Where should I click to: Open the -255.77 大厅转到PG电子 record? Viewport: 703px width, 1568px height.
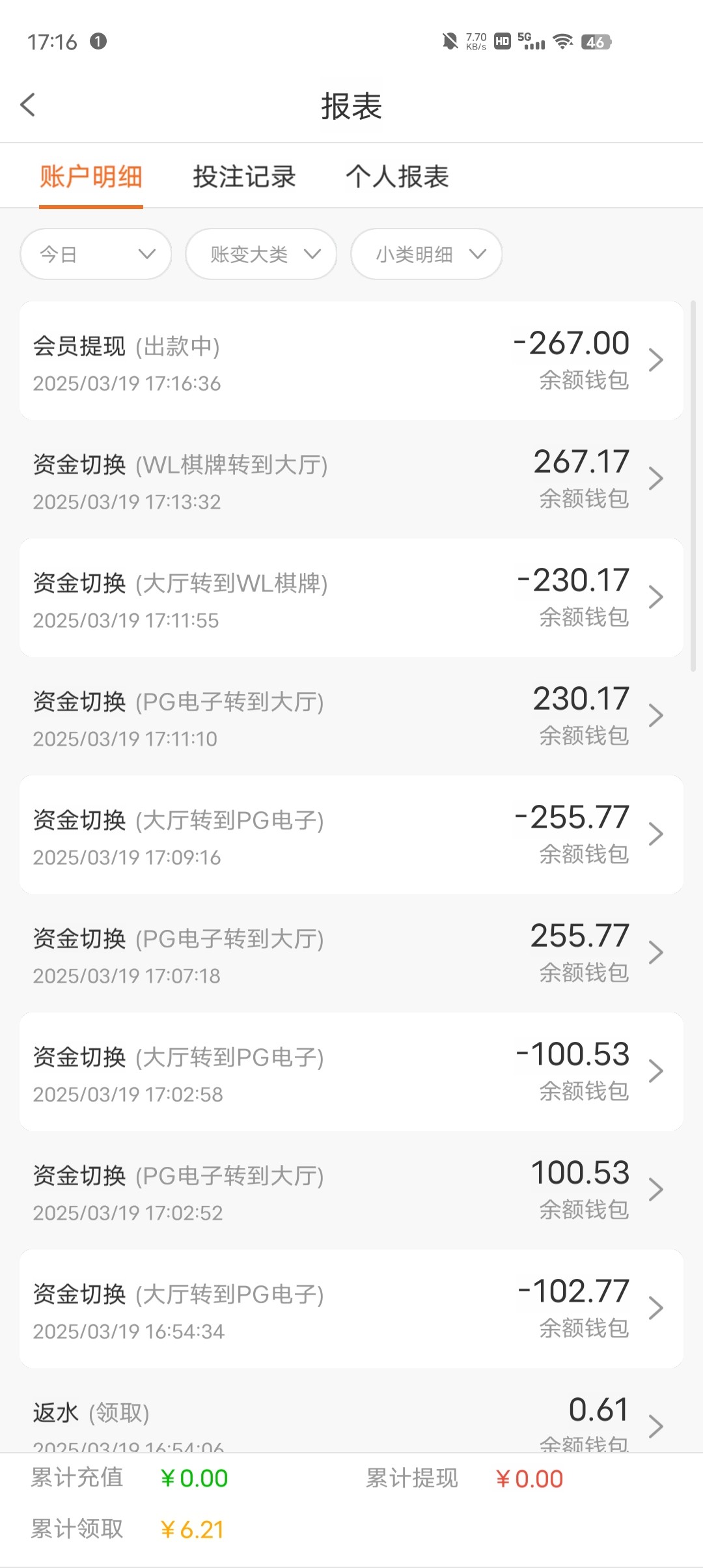pyautogui.click(x=351, y=835)
